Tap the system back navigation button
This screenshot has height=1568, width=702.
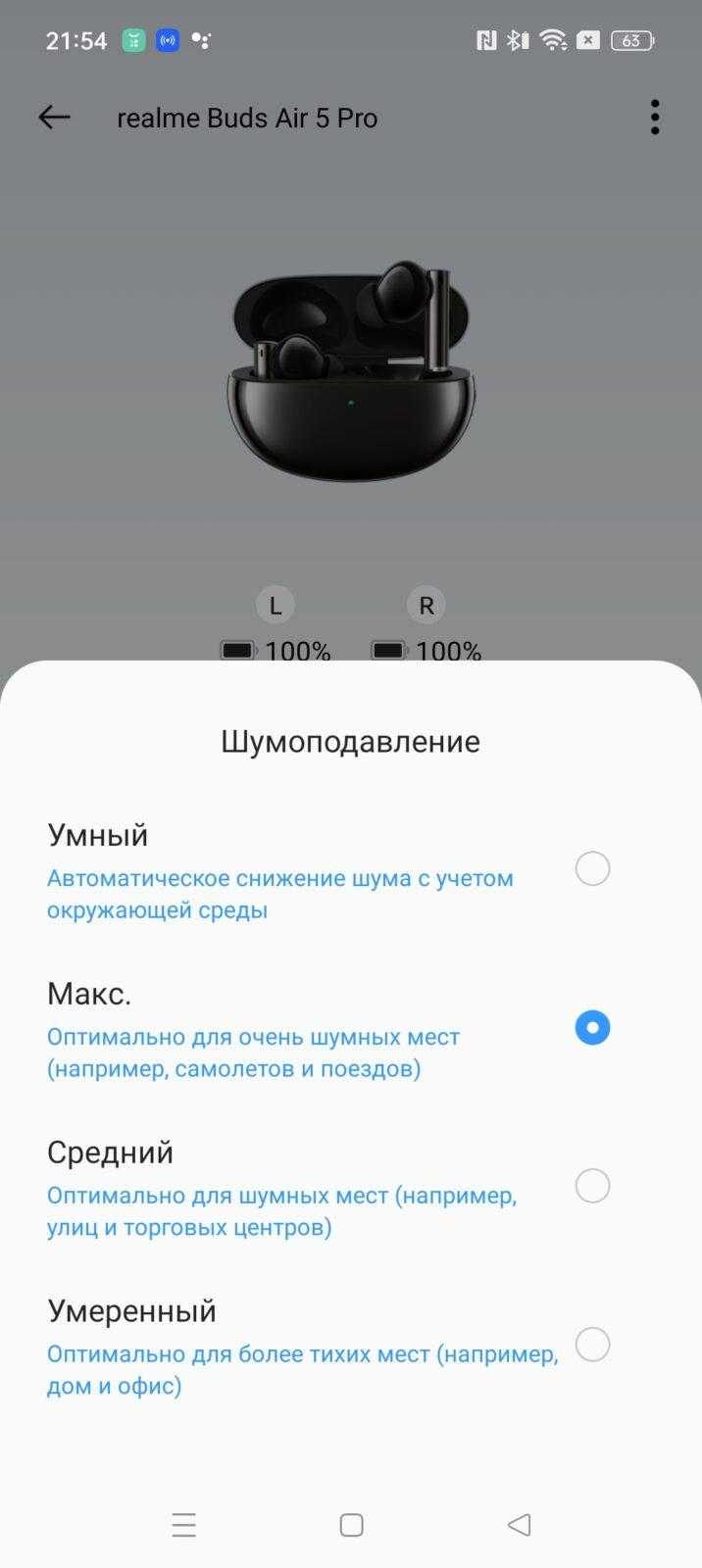[520, 1525]
